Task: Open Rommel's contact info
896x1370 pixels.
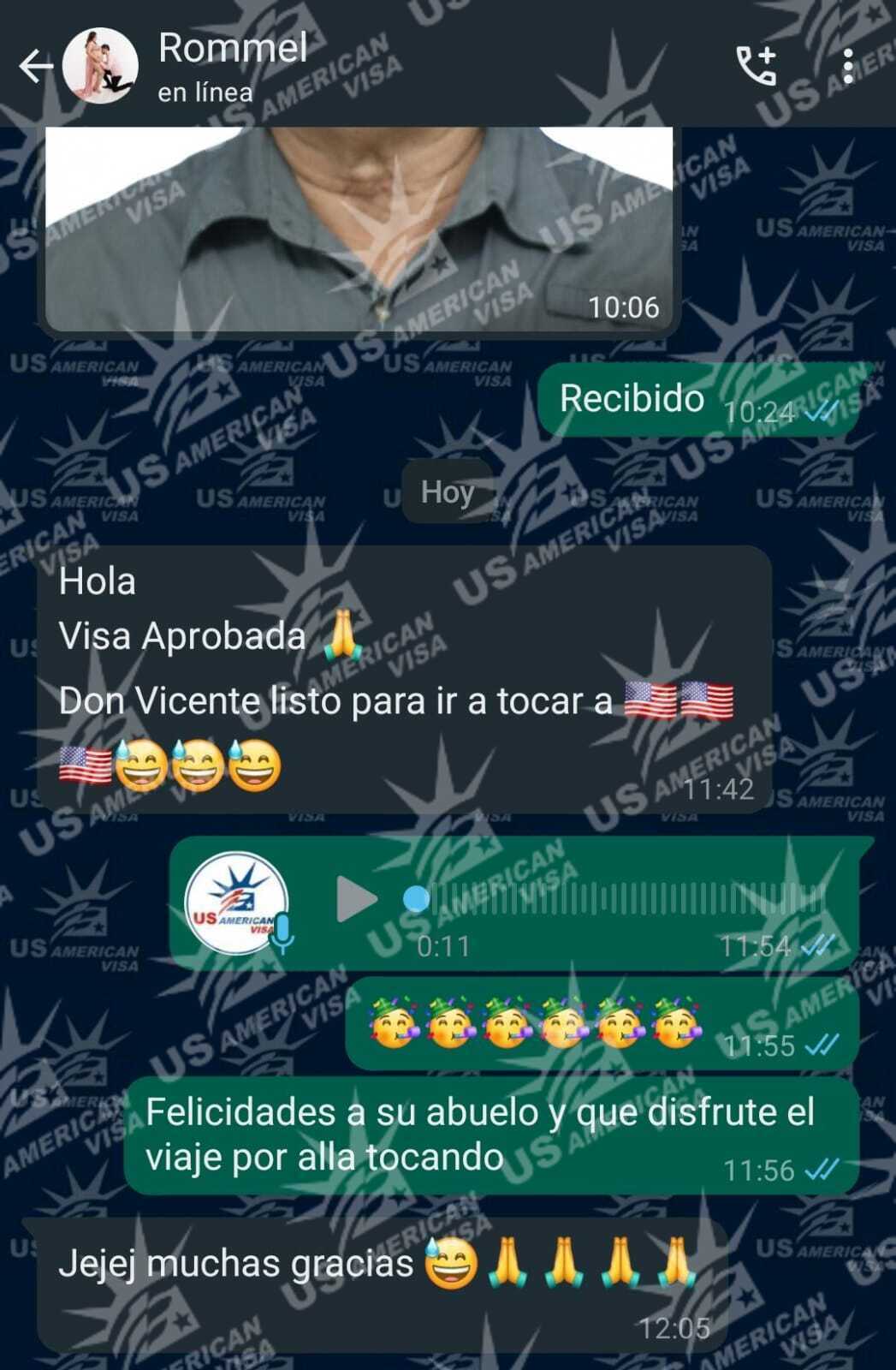Action: 233,64
